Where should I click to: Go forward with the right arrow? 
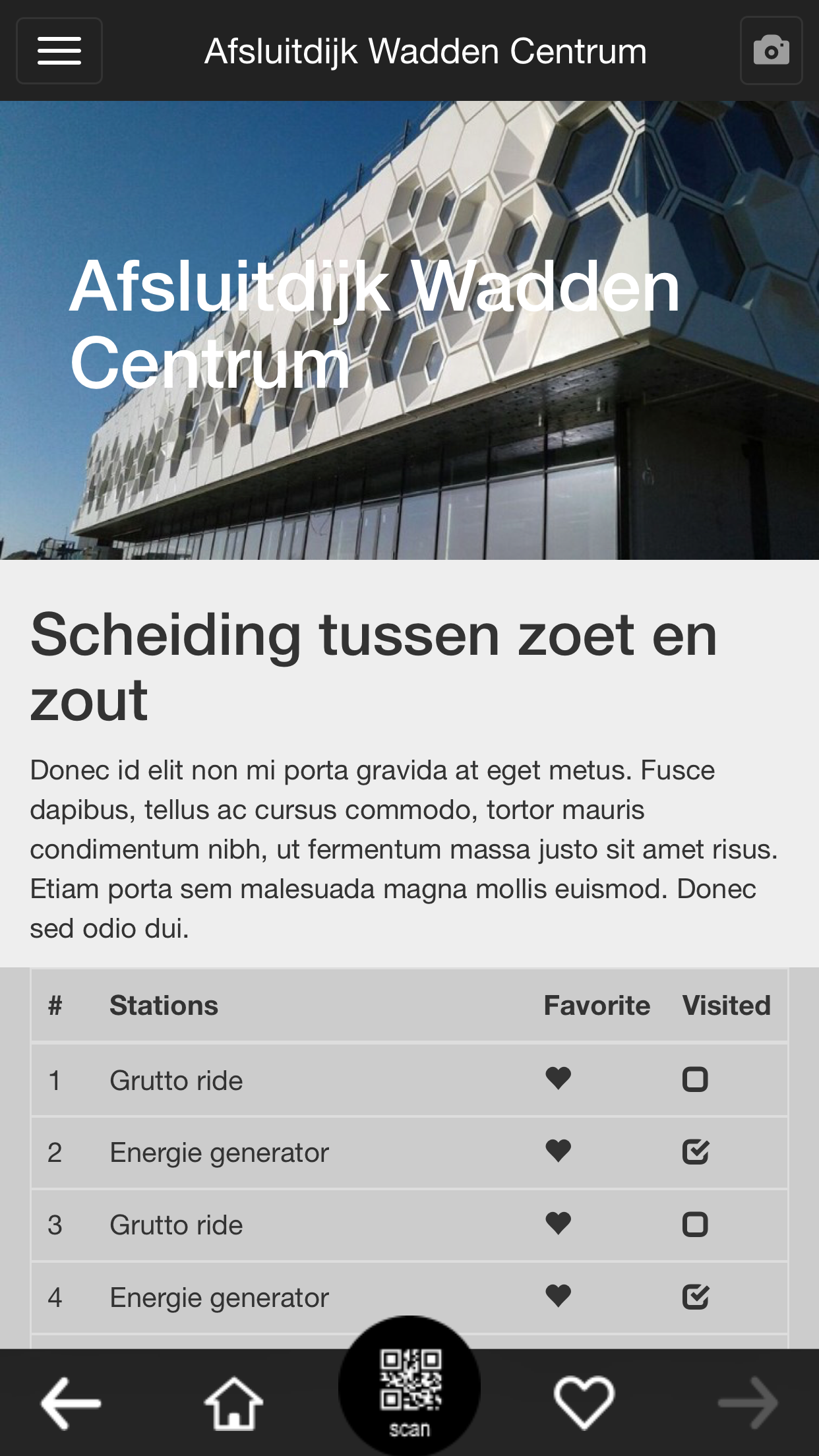point(748,1403)
